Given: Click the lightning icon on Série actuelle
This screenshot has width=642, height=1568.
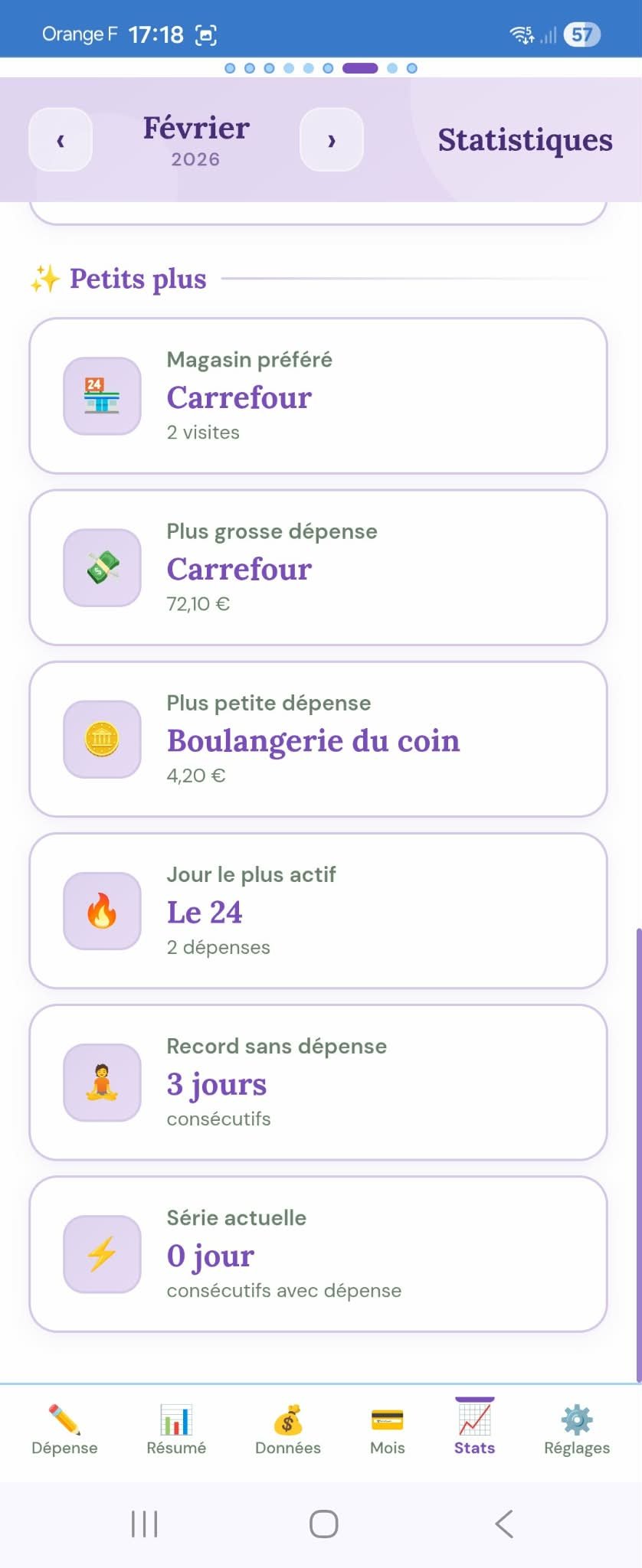Looking at the screenshot, I should click(101, 1254).
